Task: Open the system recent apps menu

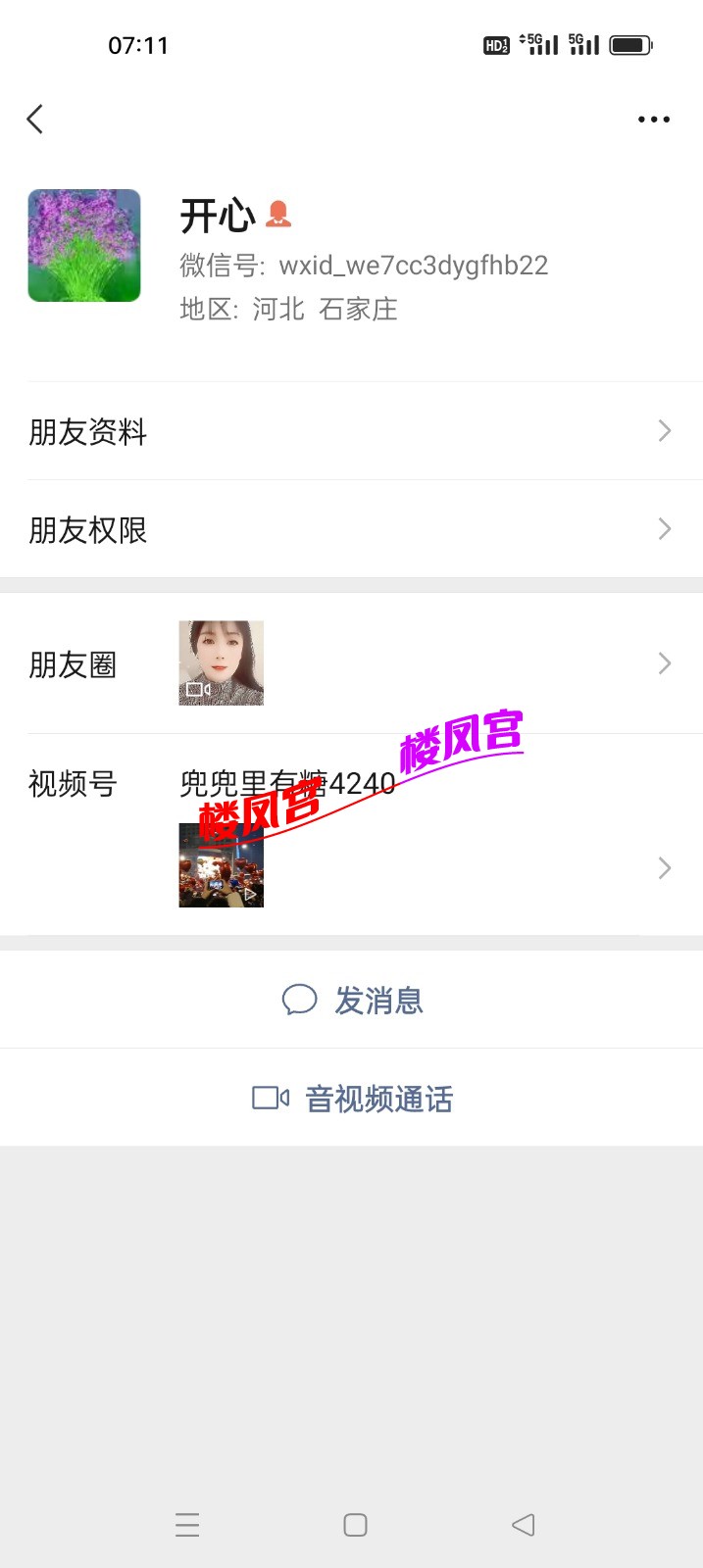Action: [x=187, y=1525]
